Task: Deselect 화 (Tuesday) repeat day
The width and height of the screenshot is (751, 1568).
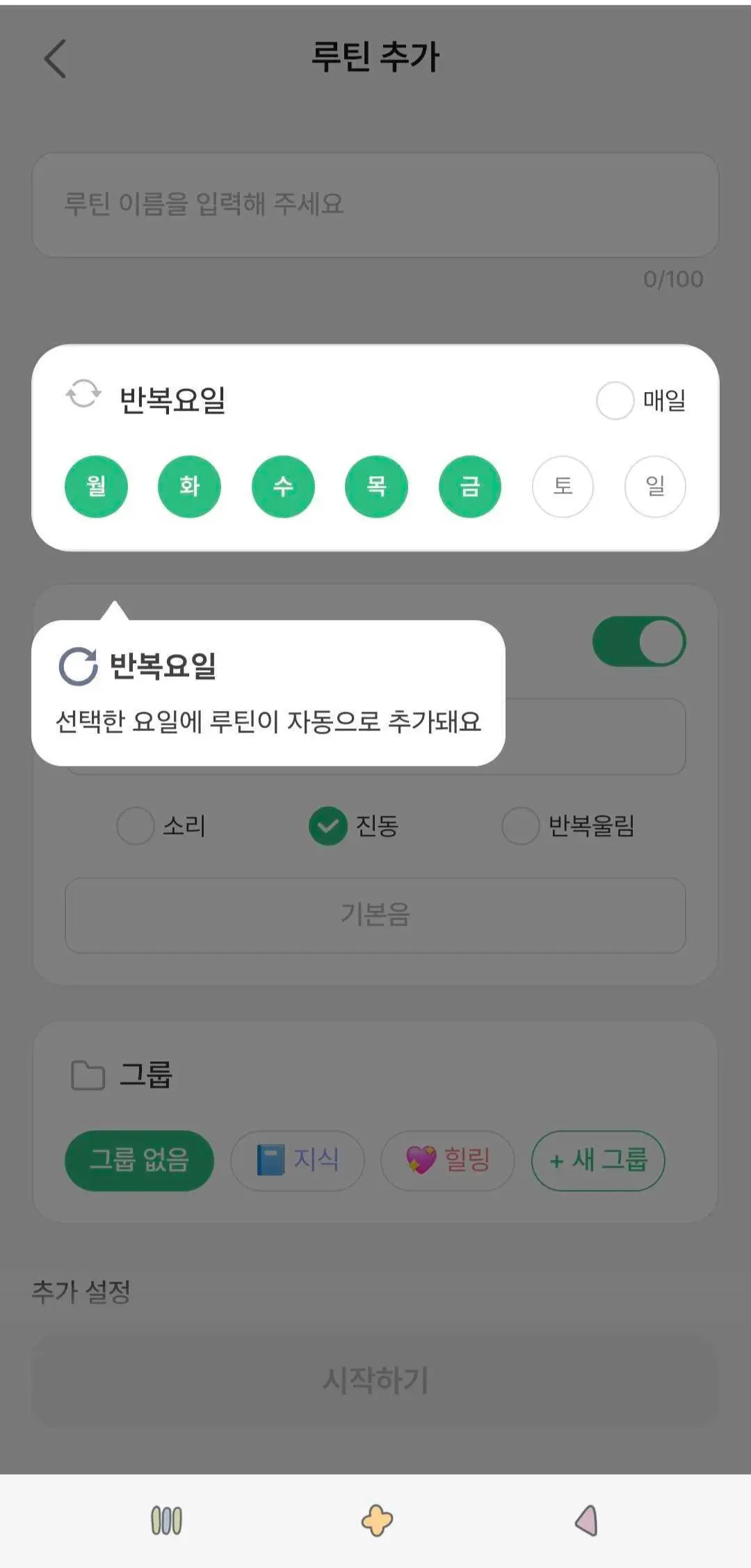Action: point(189,487)
